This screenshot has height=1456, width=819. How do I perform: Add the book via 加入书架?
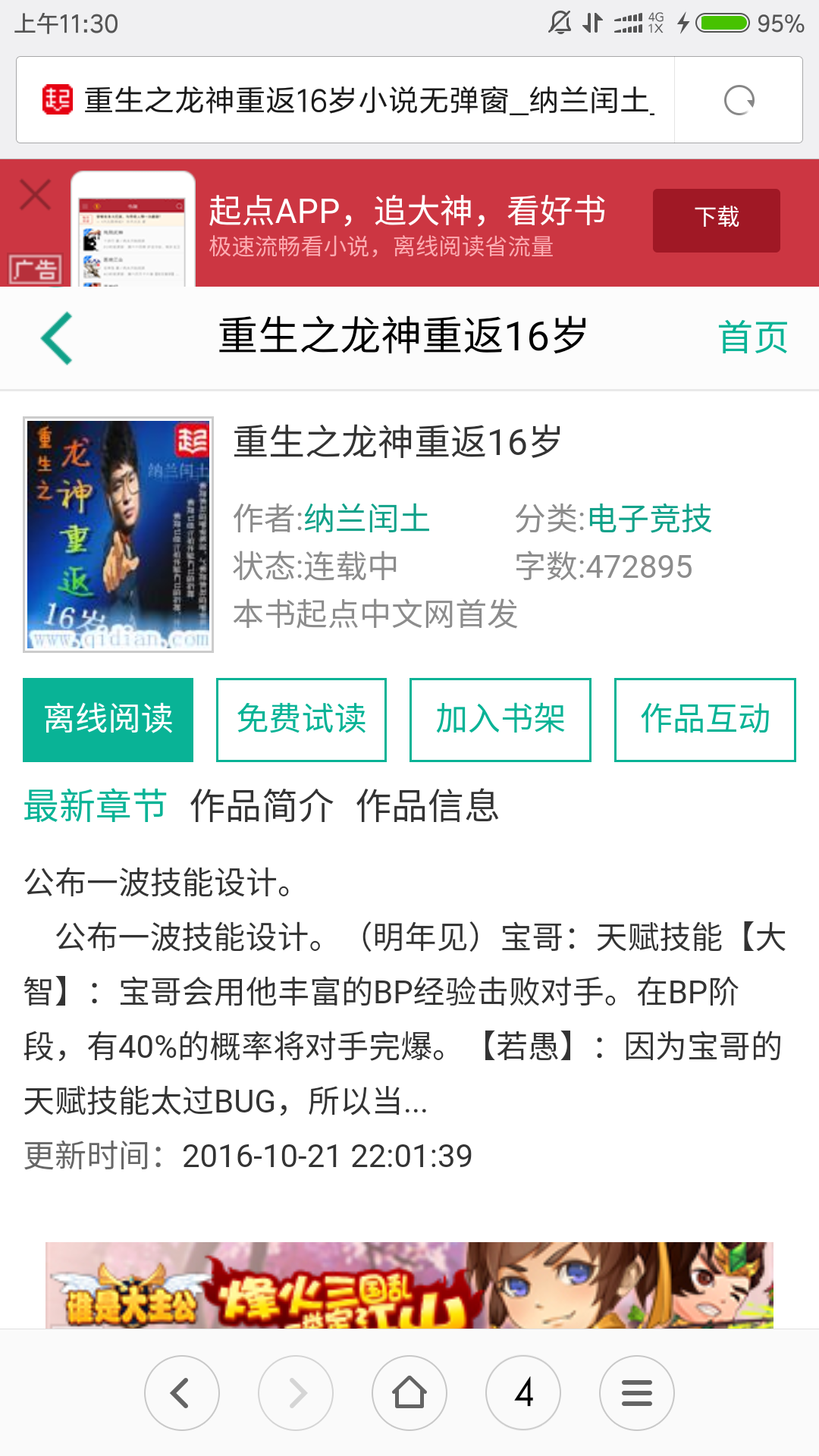[500, 719]
